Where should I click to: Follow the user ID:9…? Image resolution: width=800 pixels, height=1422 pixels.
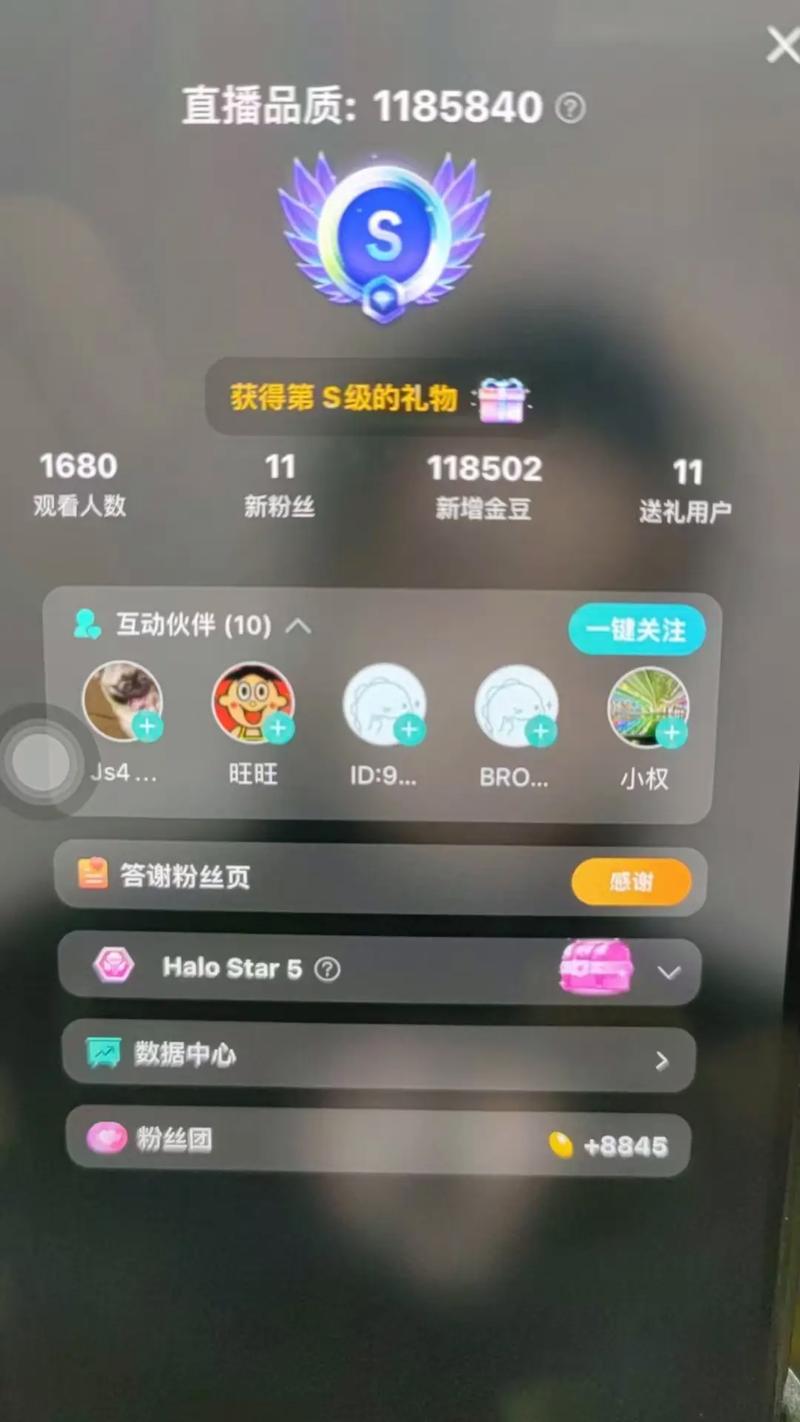[408, 730]
